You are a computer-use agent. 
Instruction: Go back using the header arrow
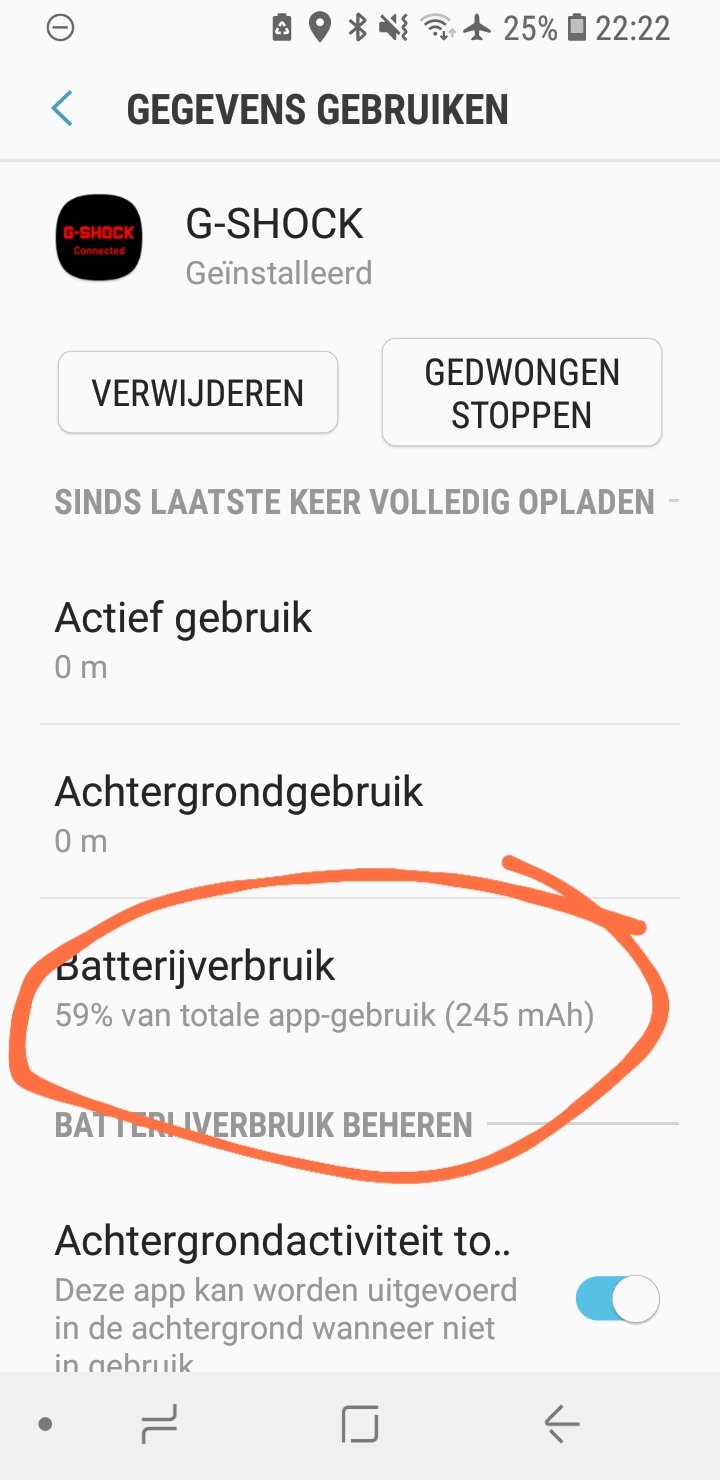click(x=62, y=109)
